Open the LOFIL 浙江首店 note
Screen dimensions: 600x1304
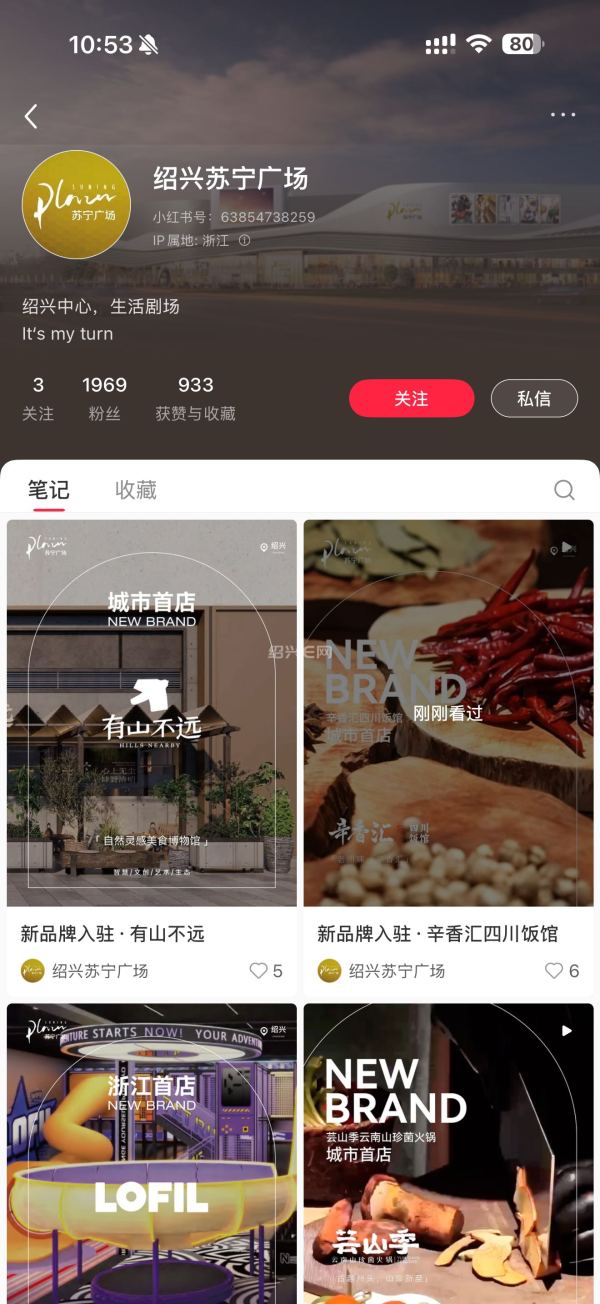pyautogui.click(x=152, y=1150)
